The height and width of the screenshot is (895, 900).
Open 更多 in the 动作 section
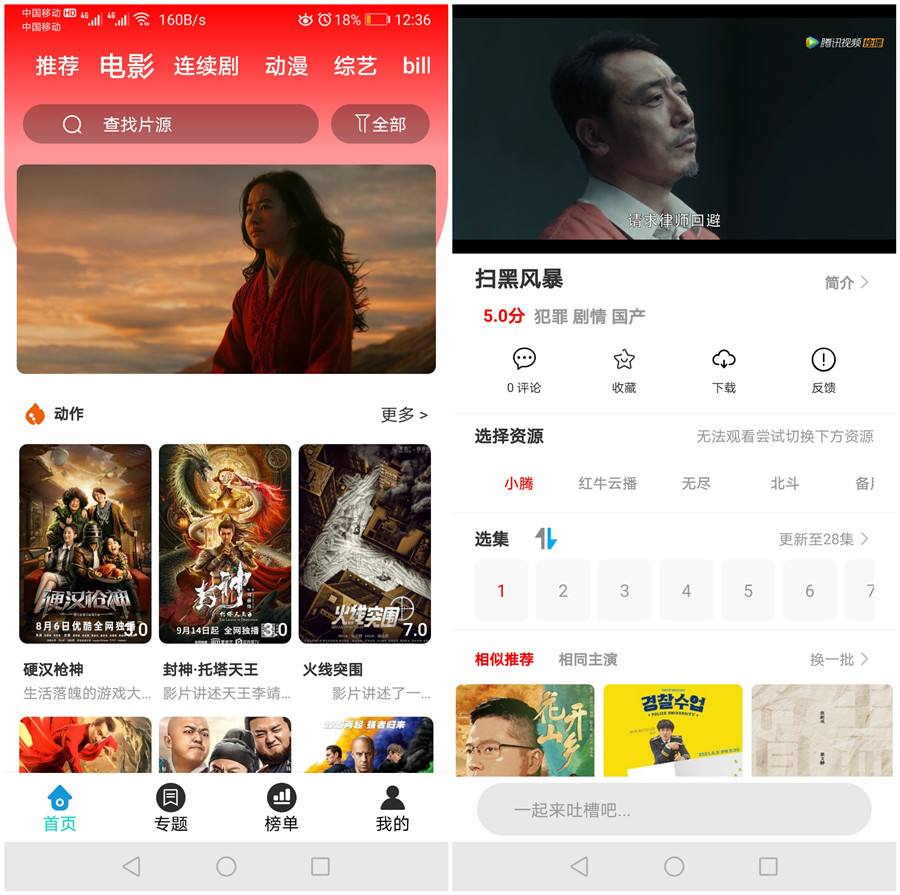(404, 414)
